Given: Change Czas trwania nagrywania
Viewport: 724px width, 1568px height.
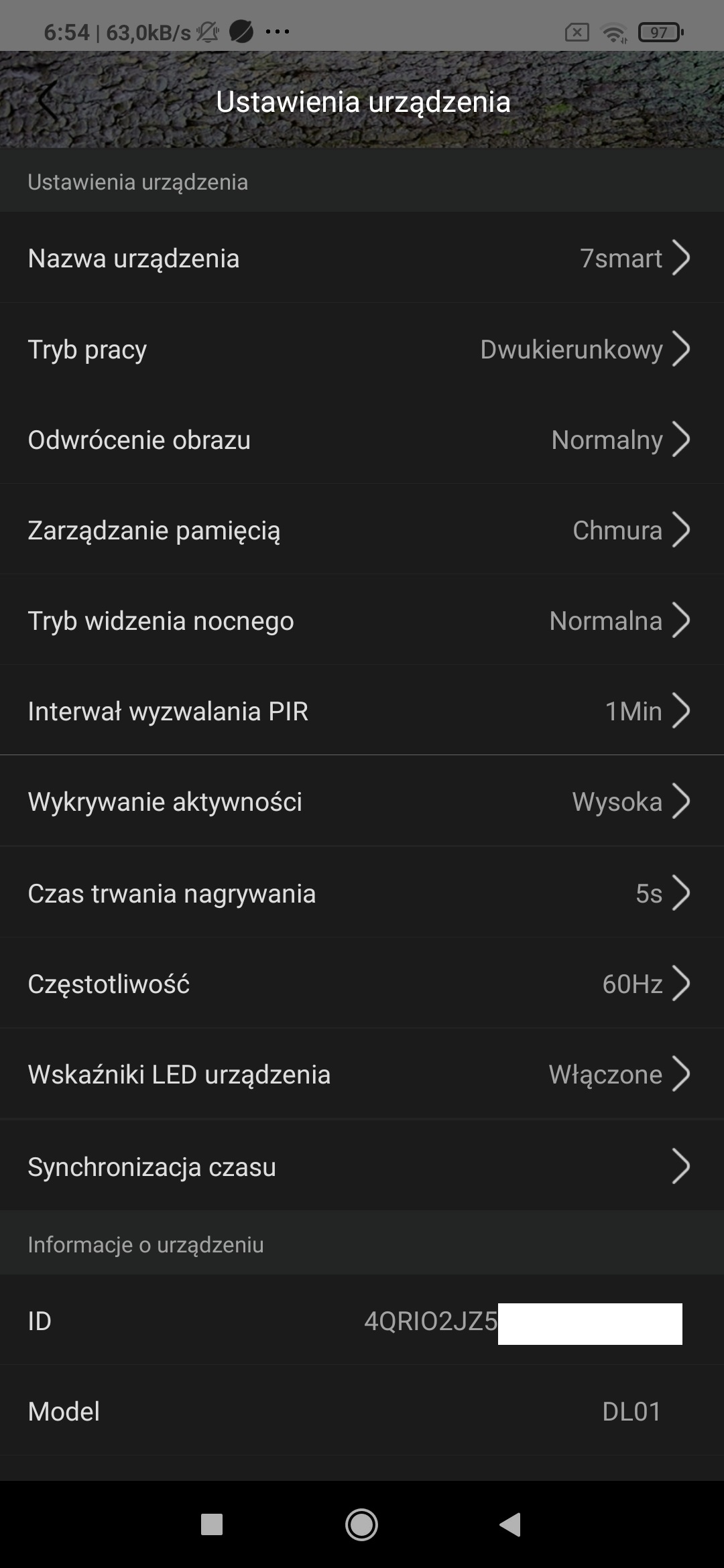Looking at the screenshot, I should point(362,893).
